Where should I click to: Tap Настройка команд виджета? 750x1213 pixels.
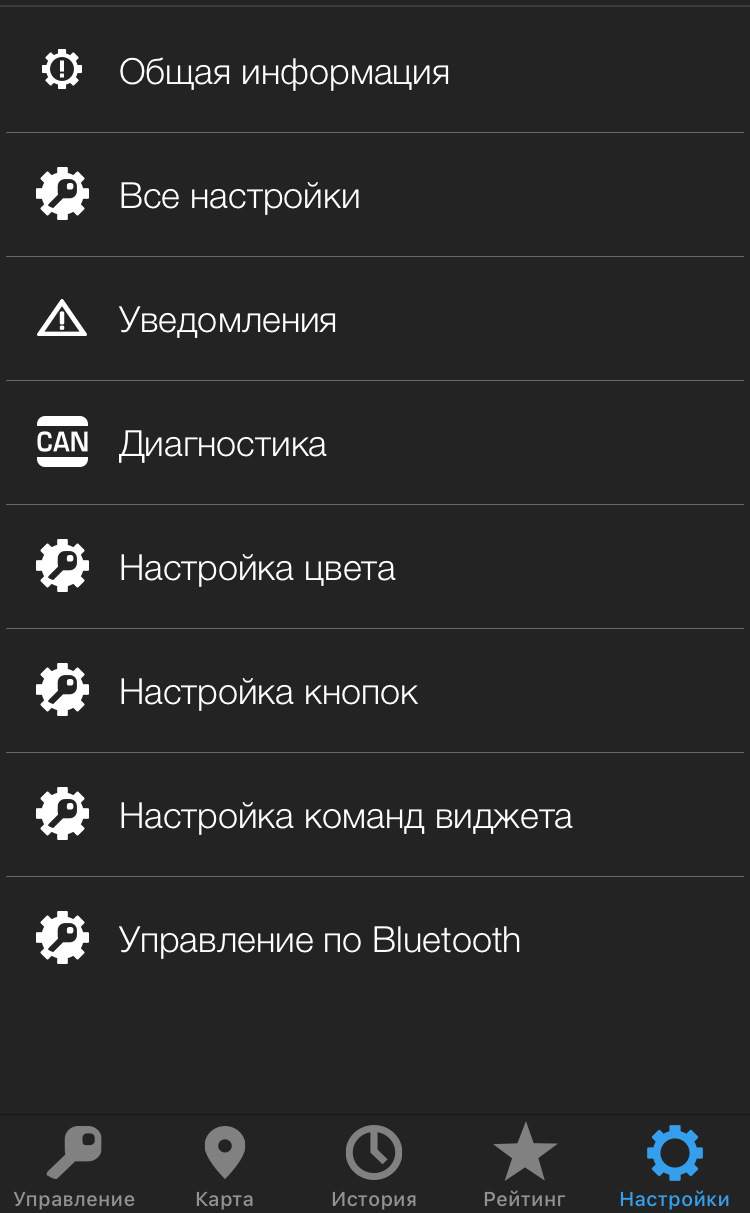point(375,815)
